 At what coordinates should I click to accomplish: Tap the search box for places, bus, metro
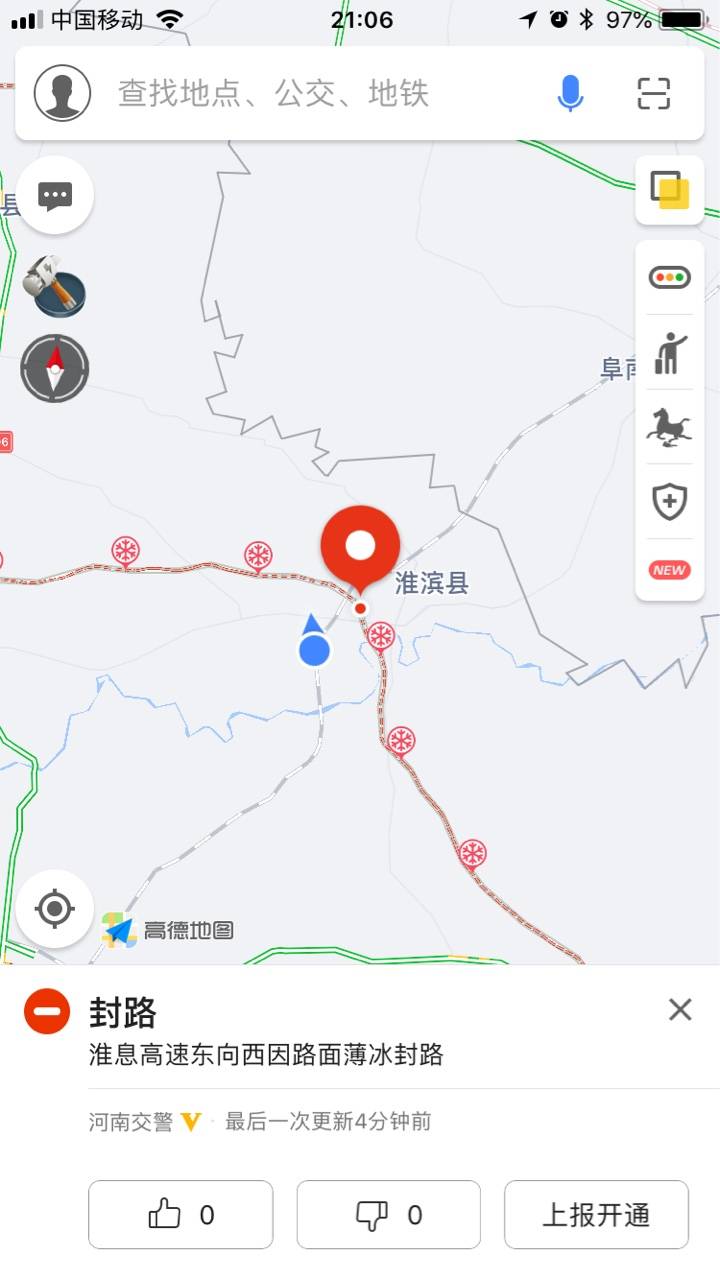click(x=300, y=94)
